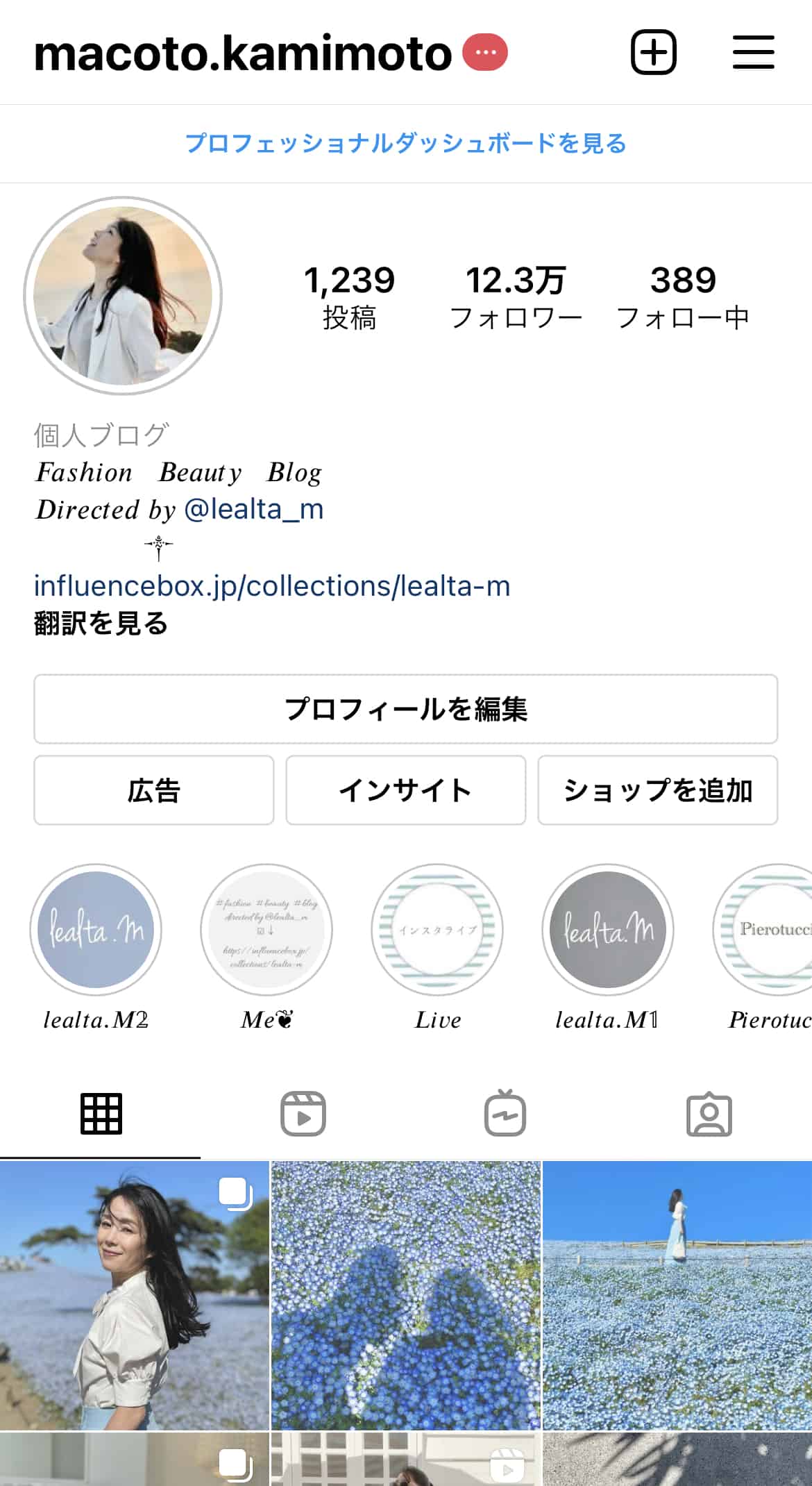Open the influencebox.jp collections link
The image size is (812, 1486).
click(271, 586)
